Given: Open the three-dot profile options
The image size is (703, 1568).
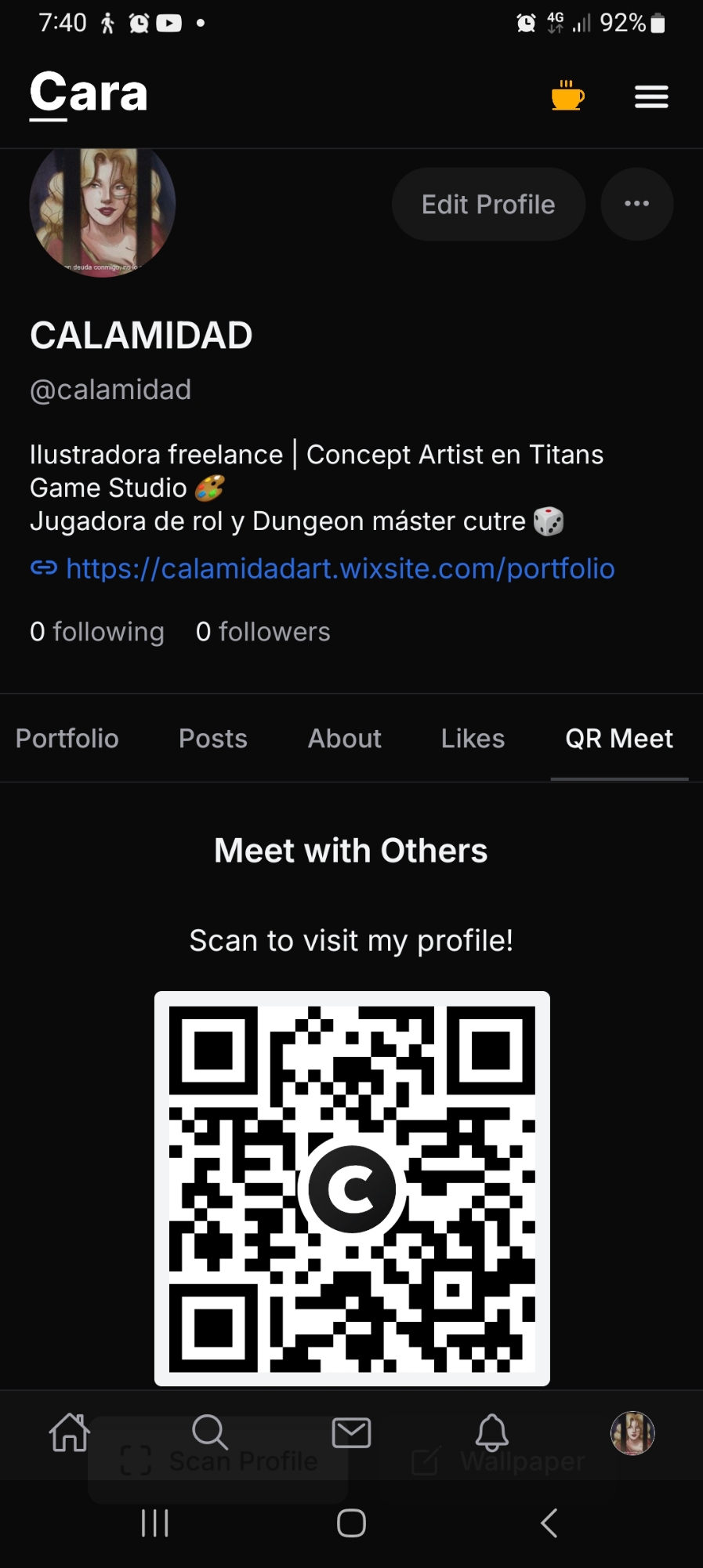Looking at the screenshot, I should (636, 205).
